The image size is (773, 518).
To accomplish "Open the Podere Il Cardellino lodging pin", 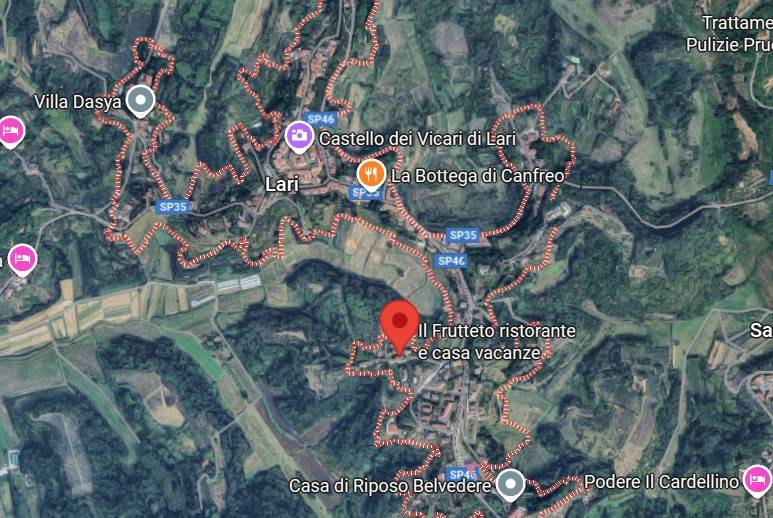I will [757, 482].
